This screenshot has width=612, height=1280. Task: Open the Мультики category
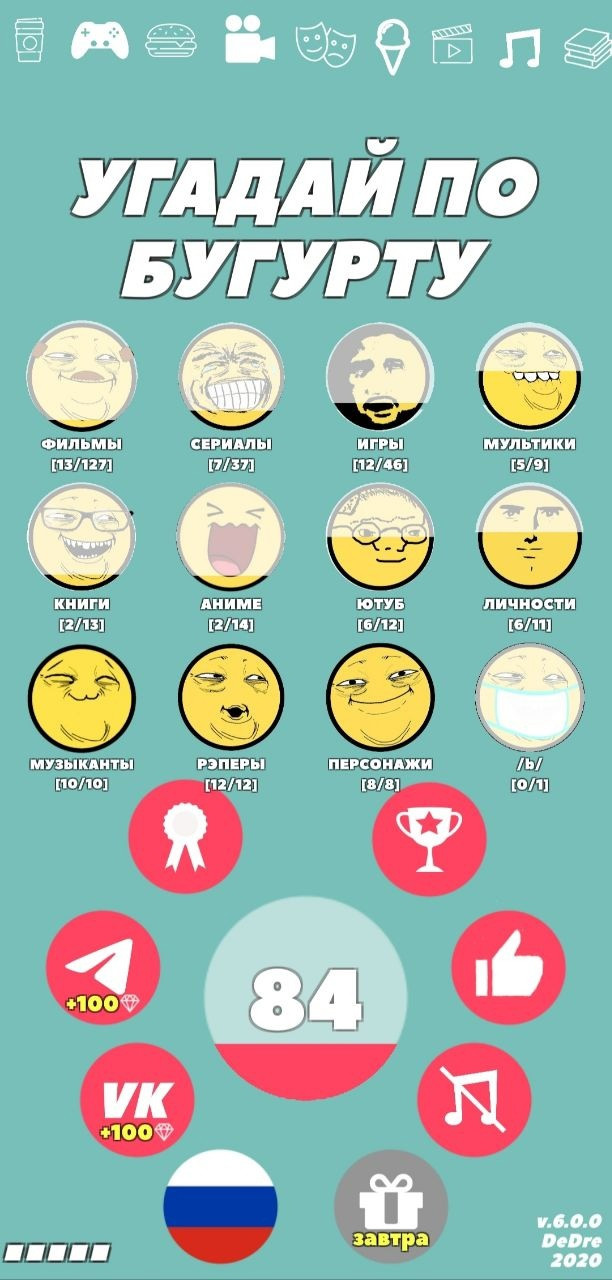pyautogui.click(x=529, y=376)
